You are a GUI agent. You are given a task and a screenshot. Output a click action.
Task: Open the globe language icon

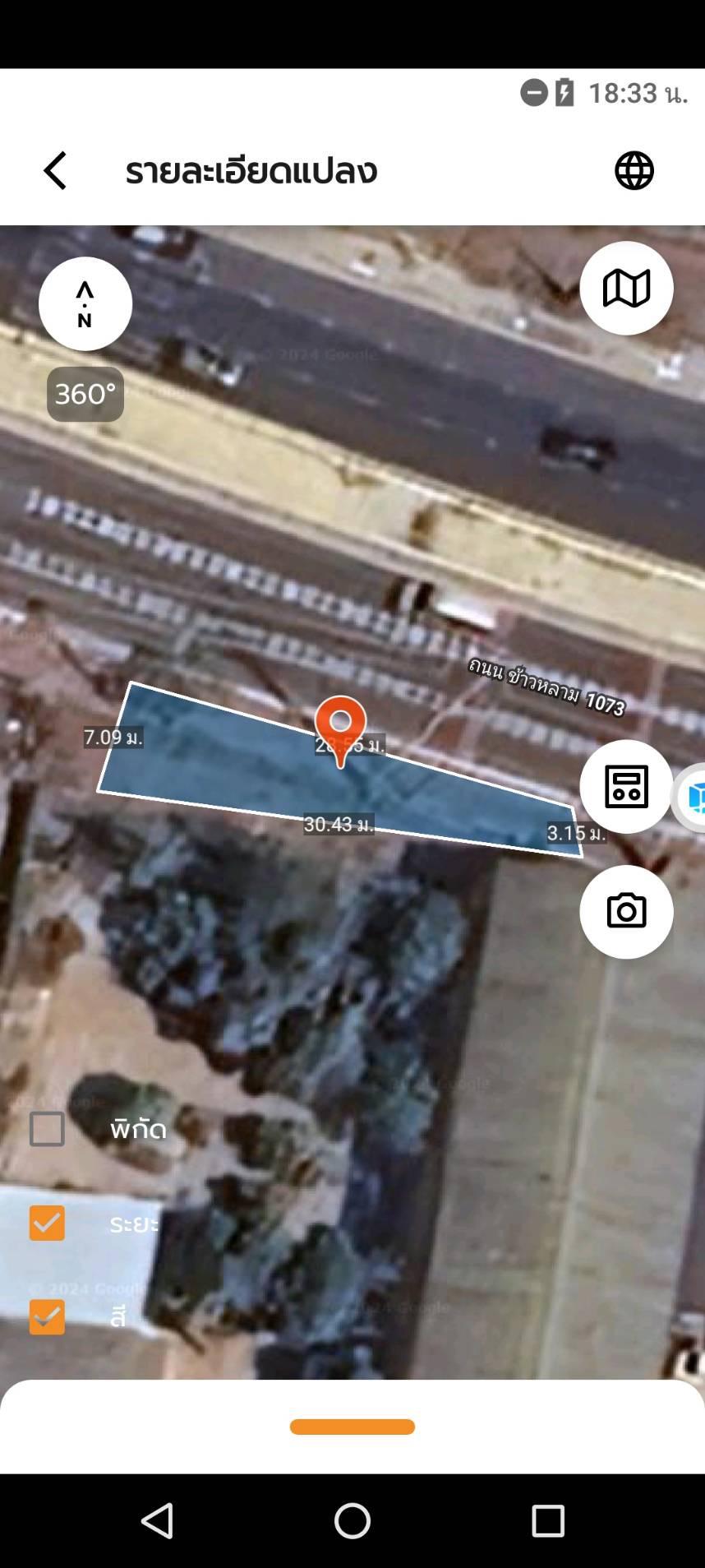(634, 171)
